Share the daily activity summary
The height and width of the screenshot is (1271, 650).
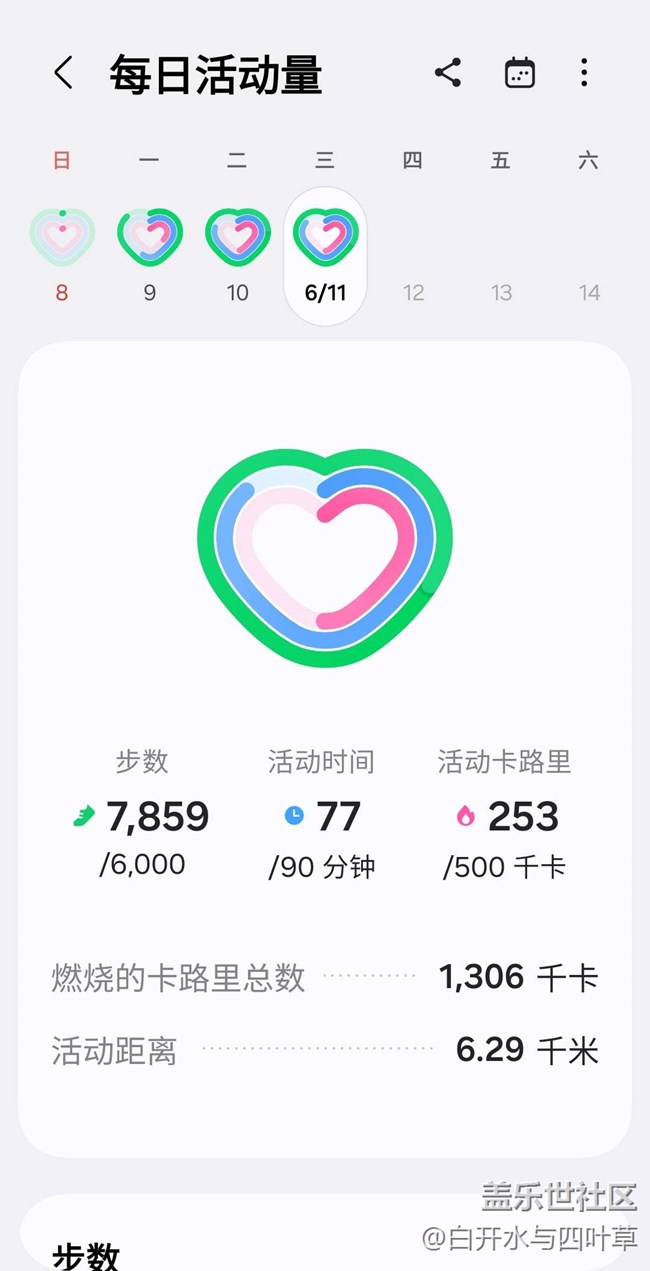[x=448, y=73]
